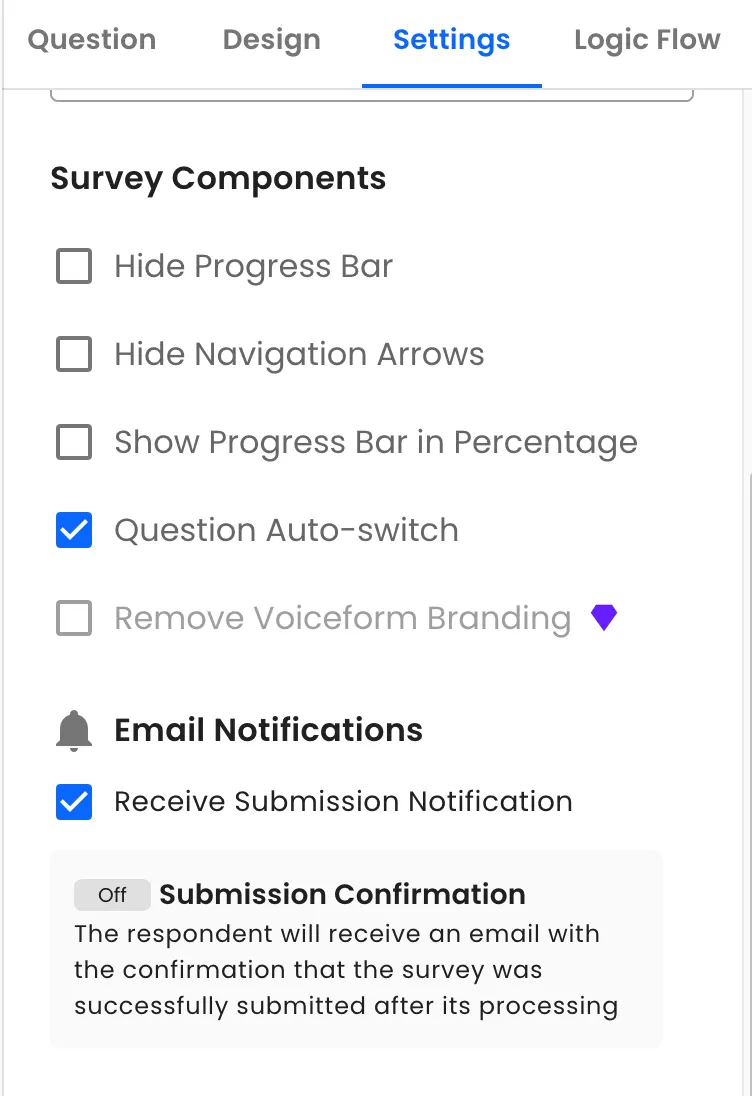Uncheck Question Auto-switch
Screen dimensions: 752x1096
[74, 531]
